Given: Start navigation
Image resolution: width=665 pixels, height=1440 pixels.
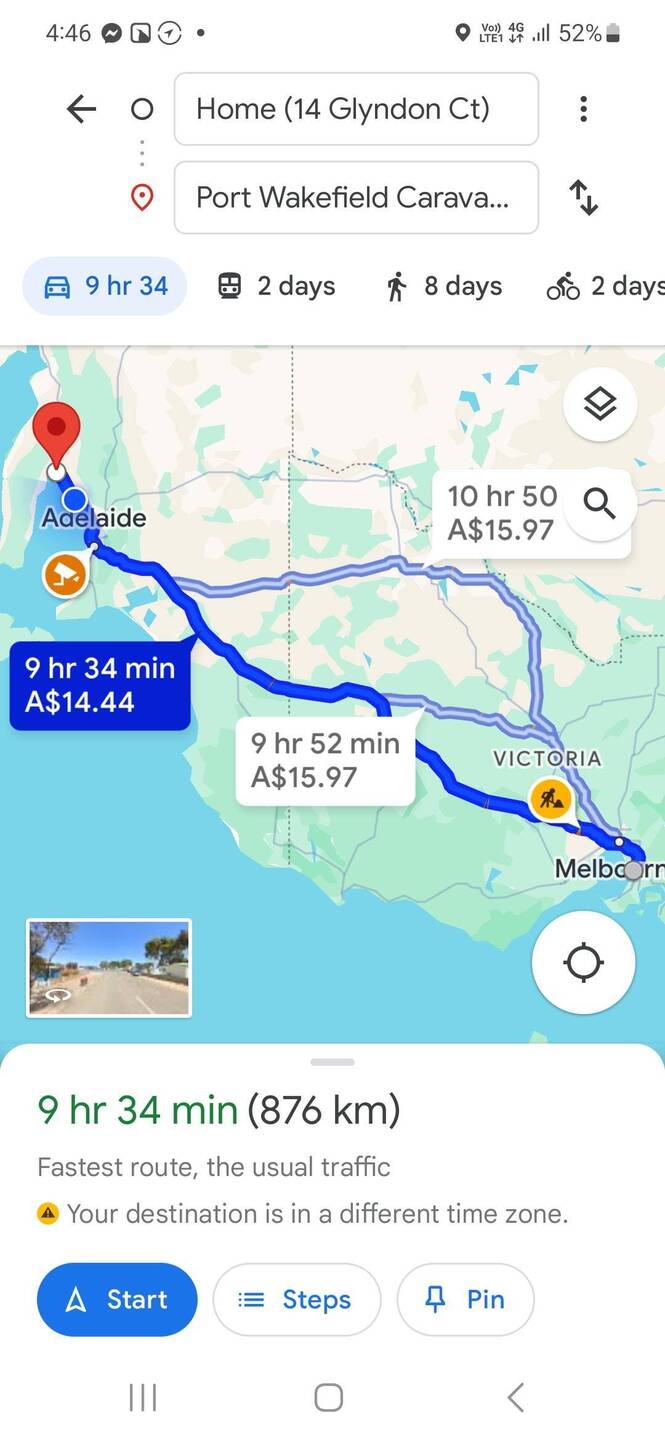Looking at the screenshot, I should pos(117,1299).
